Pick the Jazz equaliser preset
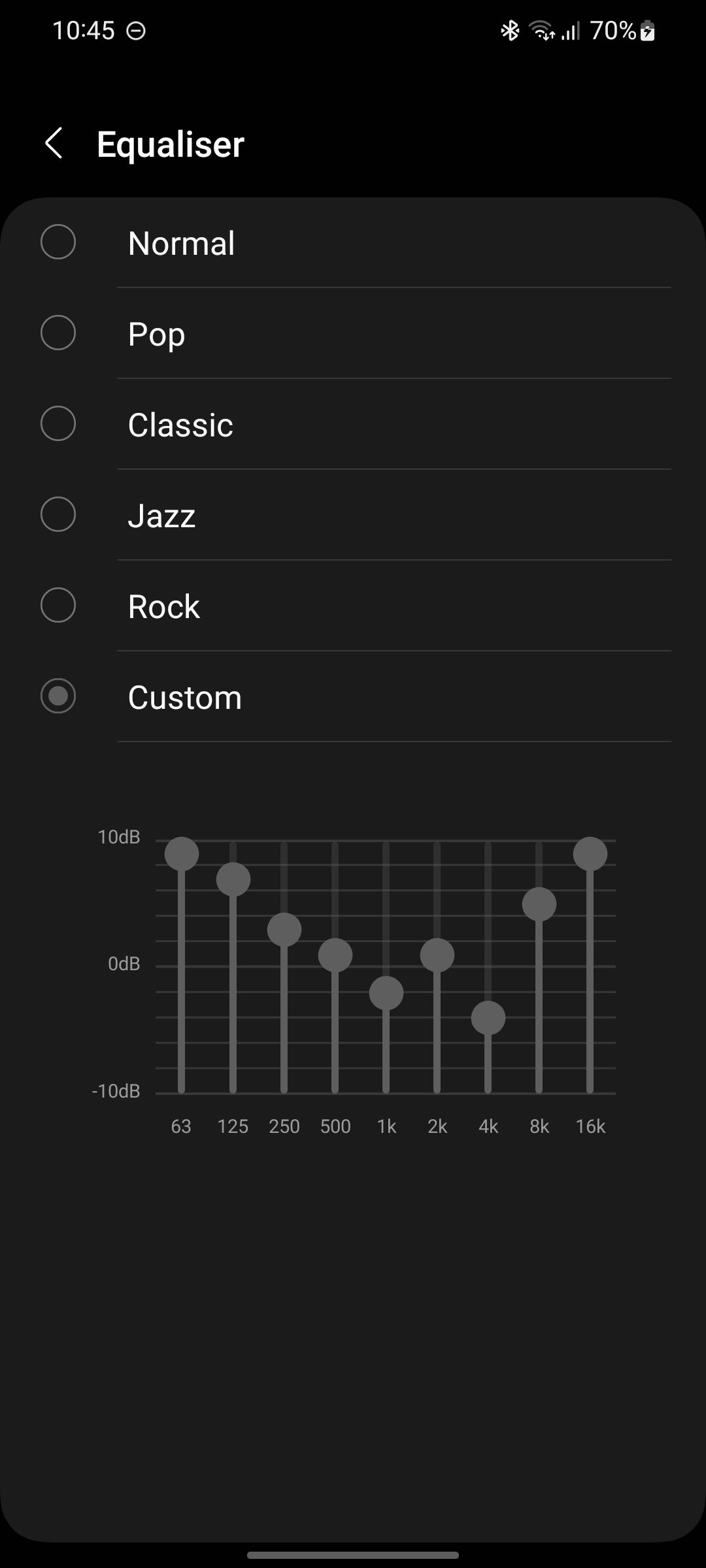706x1568 pixels. (x=58, y=515)
